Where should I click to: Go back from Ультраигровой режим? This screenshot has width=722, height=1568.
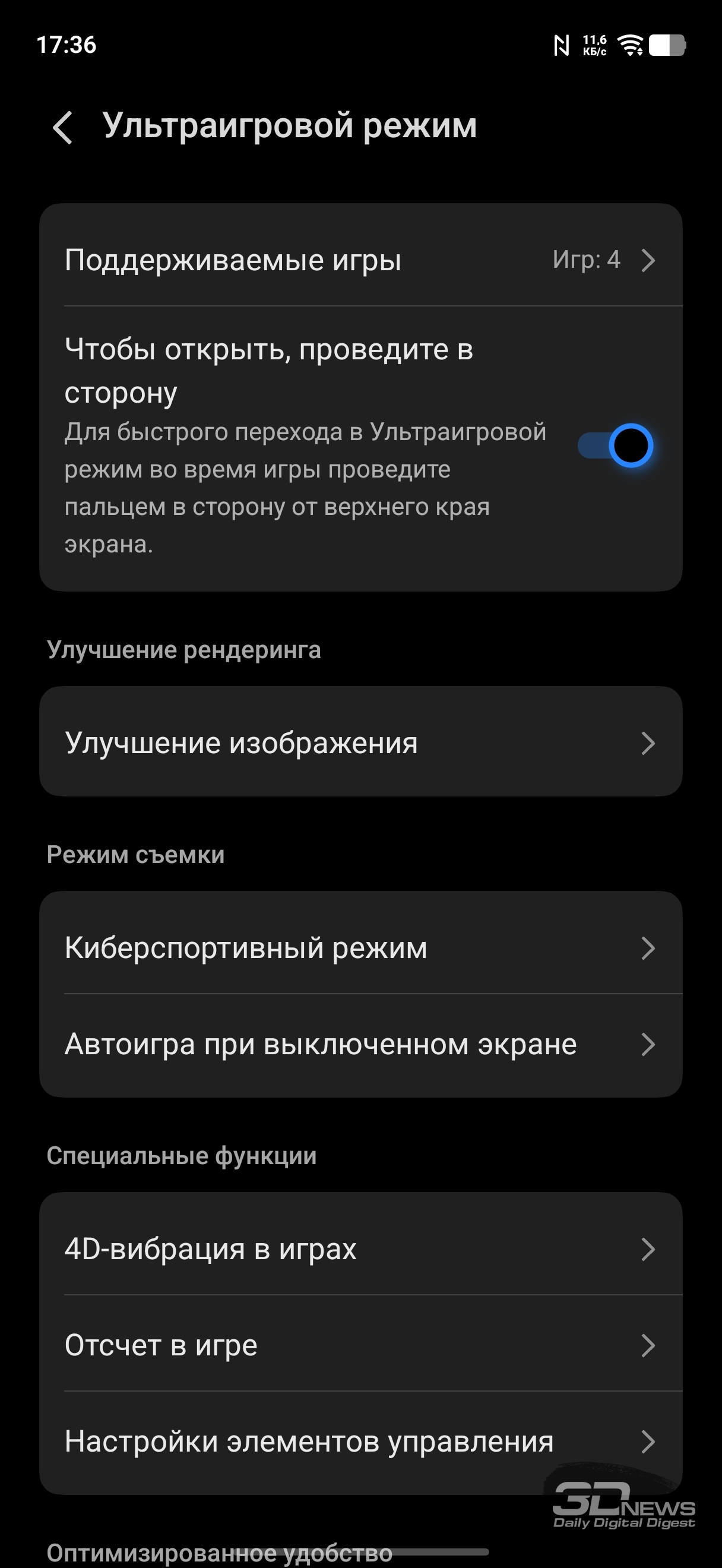(x=63, y=127)
